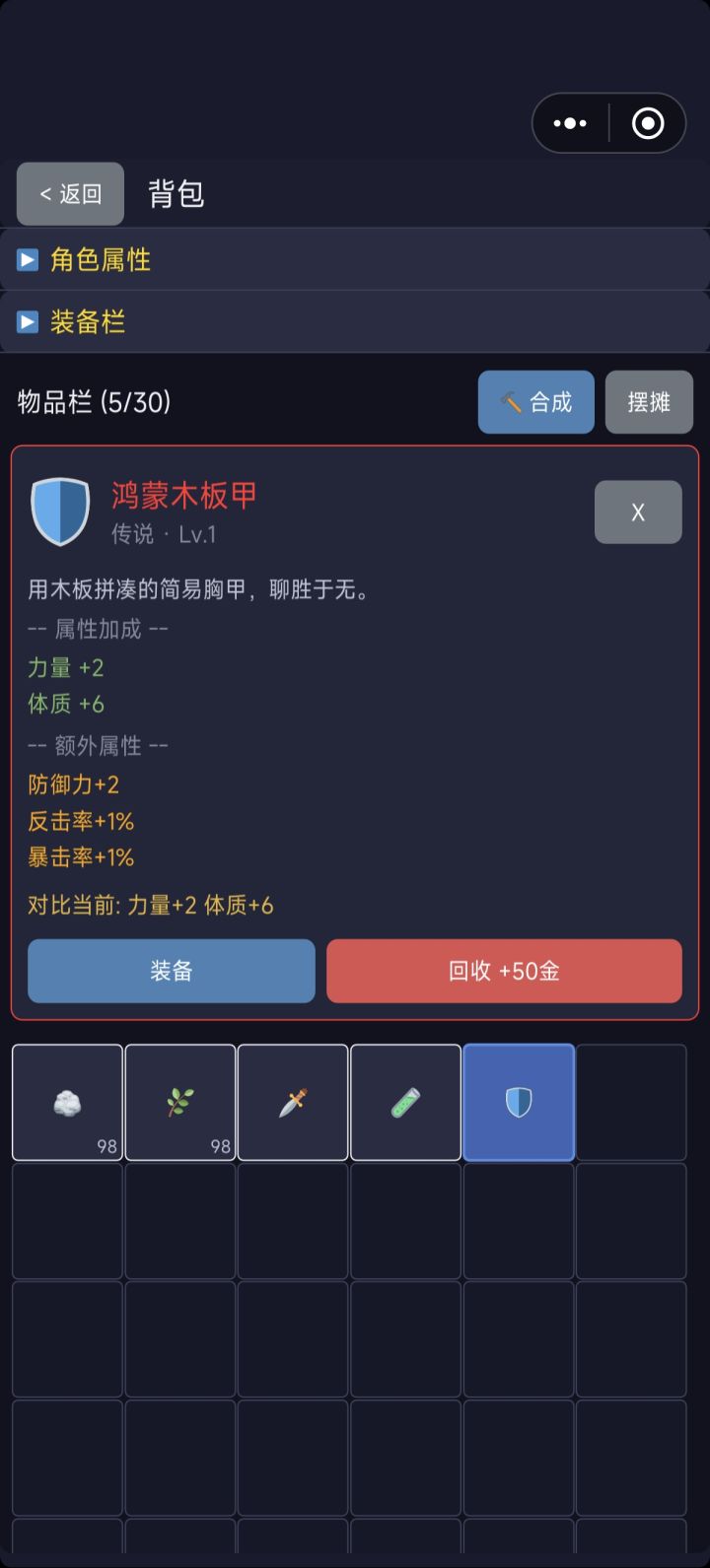Expand the 角色属性 section
710x1568 pixels.
click(97, 258)
